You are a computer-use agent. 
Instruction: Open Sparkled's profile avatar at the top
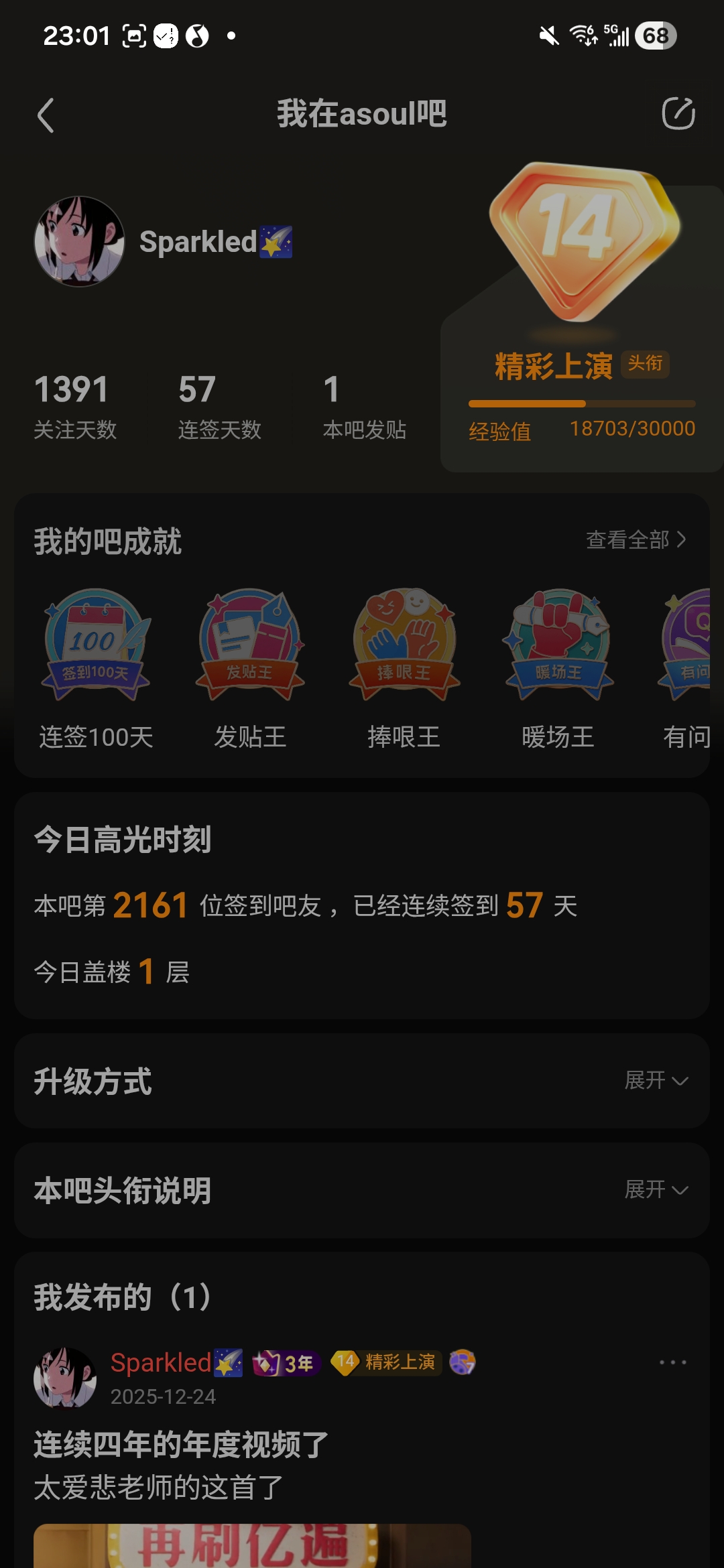[79, 241]
